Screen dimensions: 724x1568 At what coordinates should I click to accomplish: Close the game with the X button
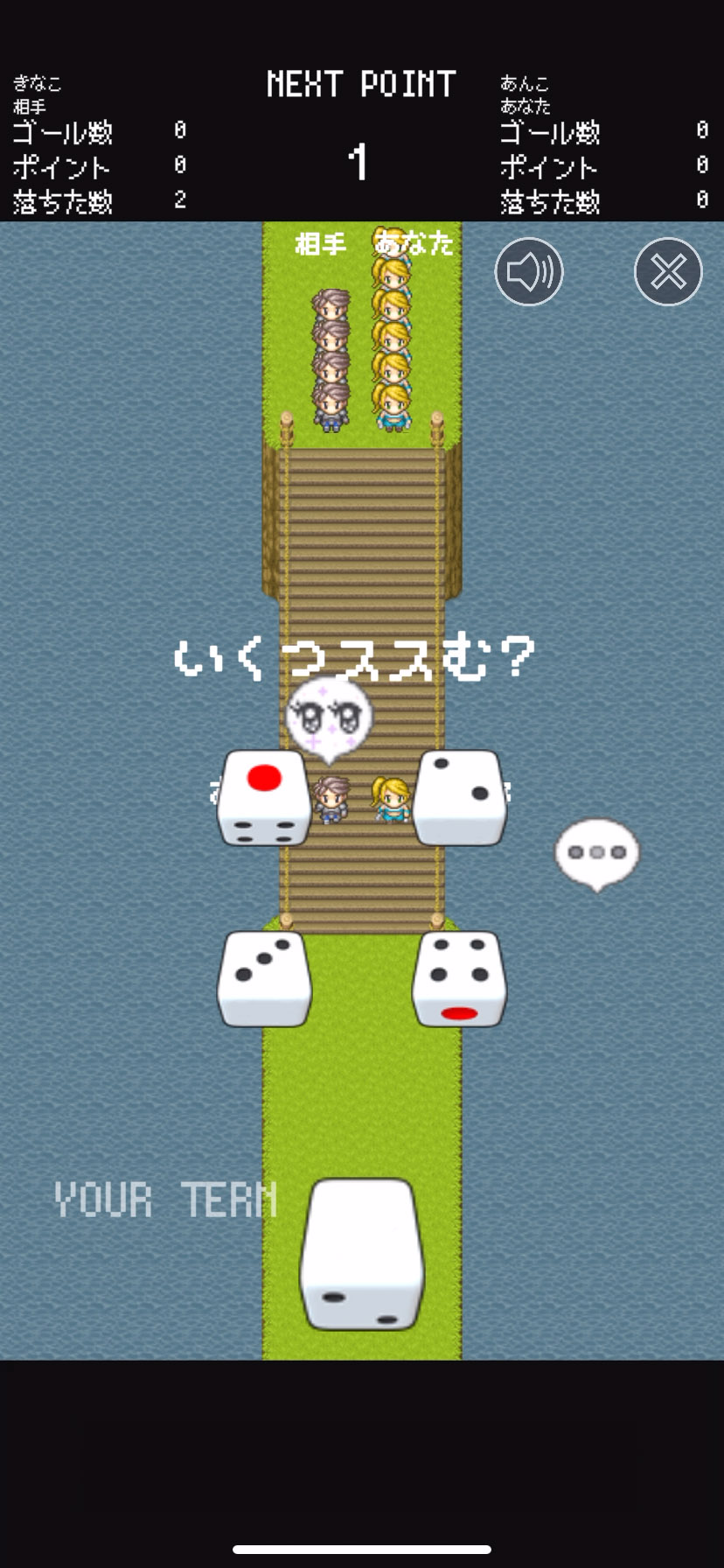(x=668, y=272)
